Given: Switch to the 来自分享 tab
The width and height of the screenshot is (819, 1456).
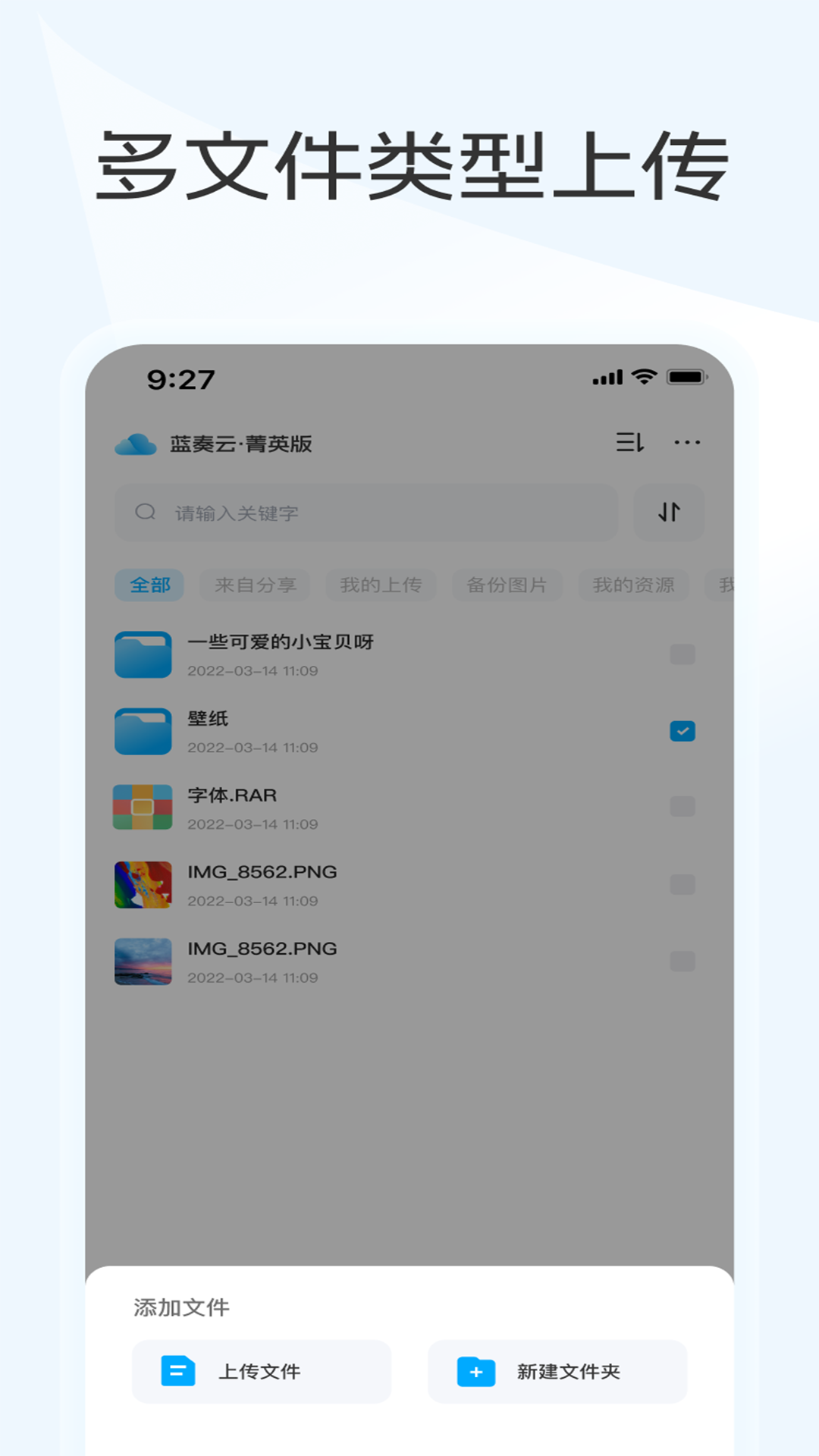Looking at the screenshot, I should 254,585.
